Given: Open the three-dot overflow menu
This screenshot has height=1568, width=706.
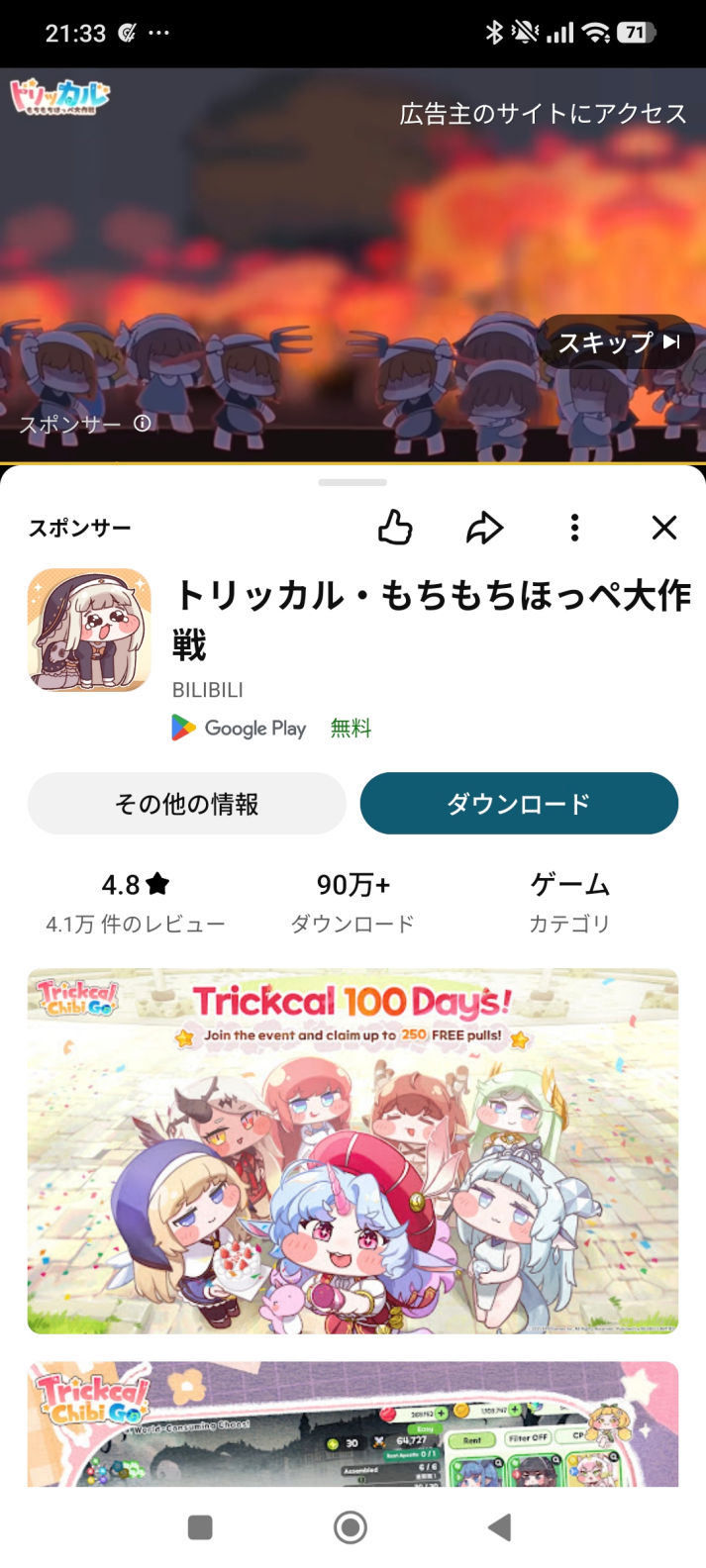Looking at the screenshot, I should coord(574,528).
